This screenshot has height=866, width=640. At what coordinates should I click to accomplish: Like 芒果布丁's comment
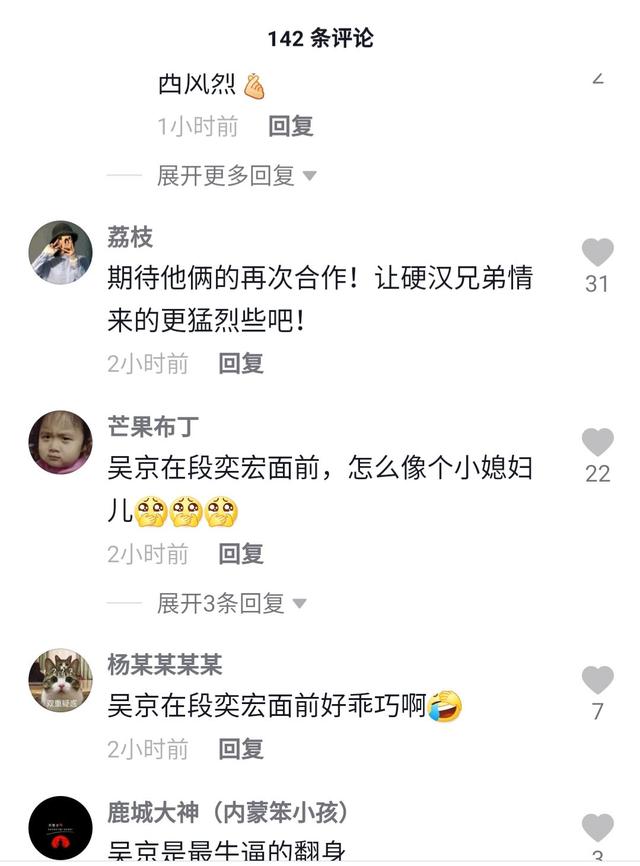point(597,442)
